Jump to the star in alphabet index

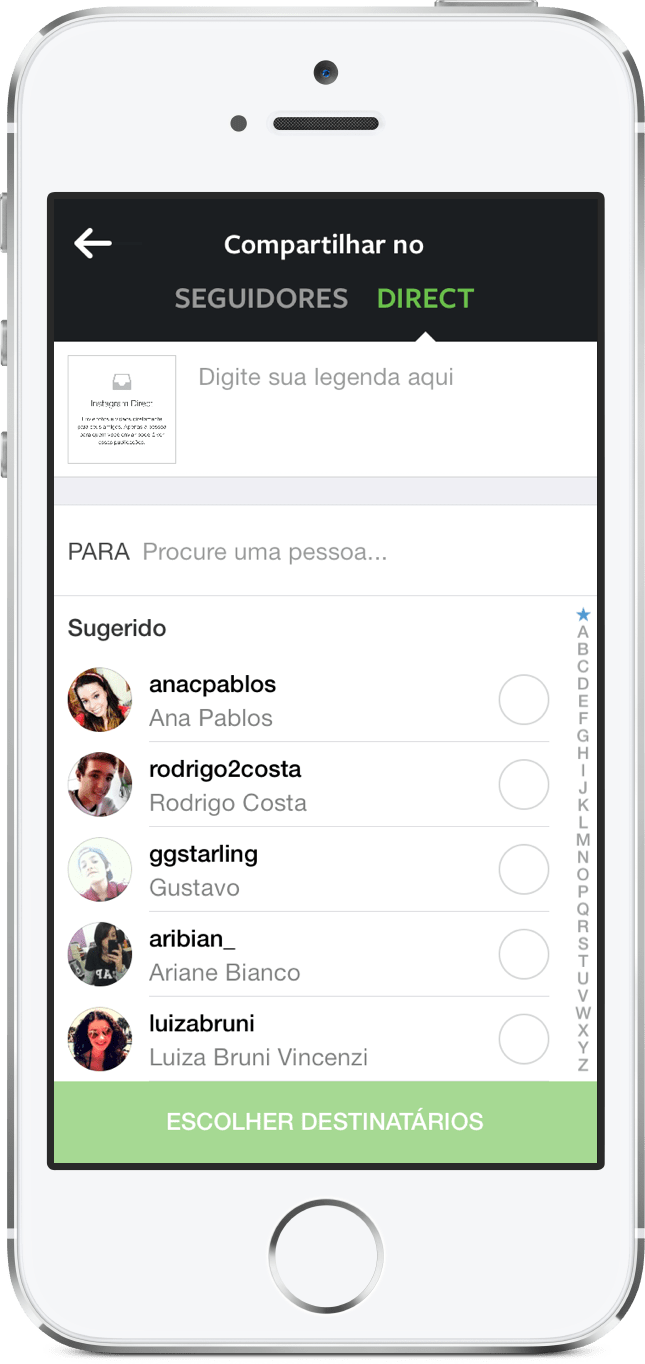coord(583,615)
